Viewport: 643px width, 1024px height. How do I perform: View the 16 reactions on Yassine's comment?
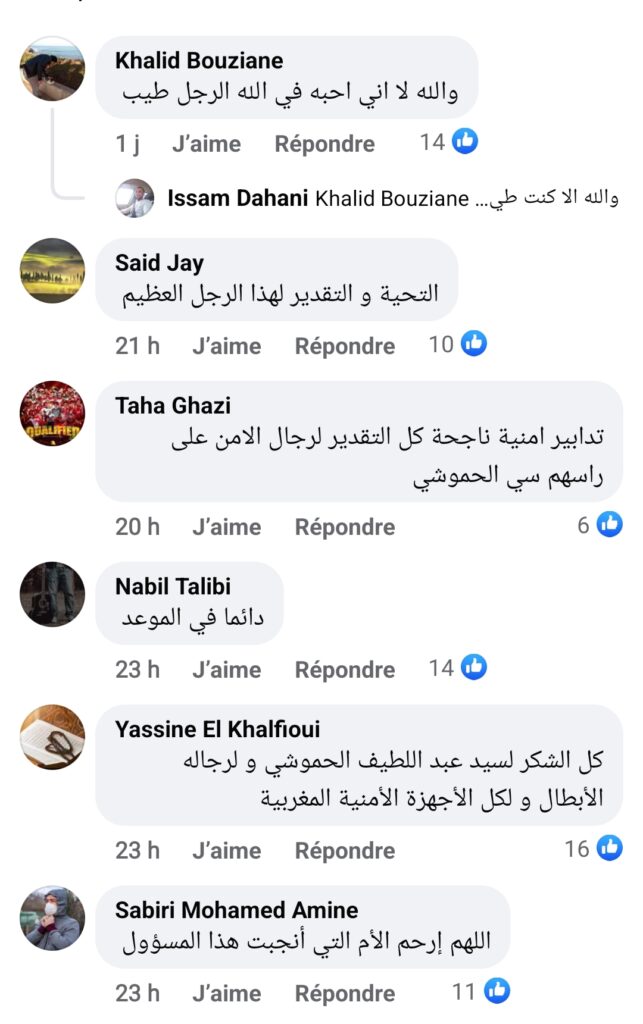coord(593,849)
